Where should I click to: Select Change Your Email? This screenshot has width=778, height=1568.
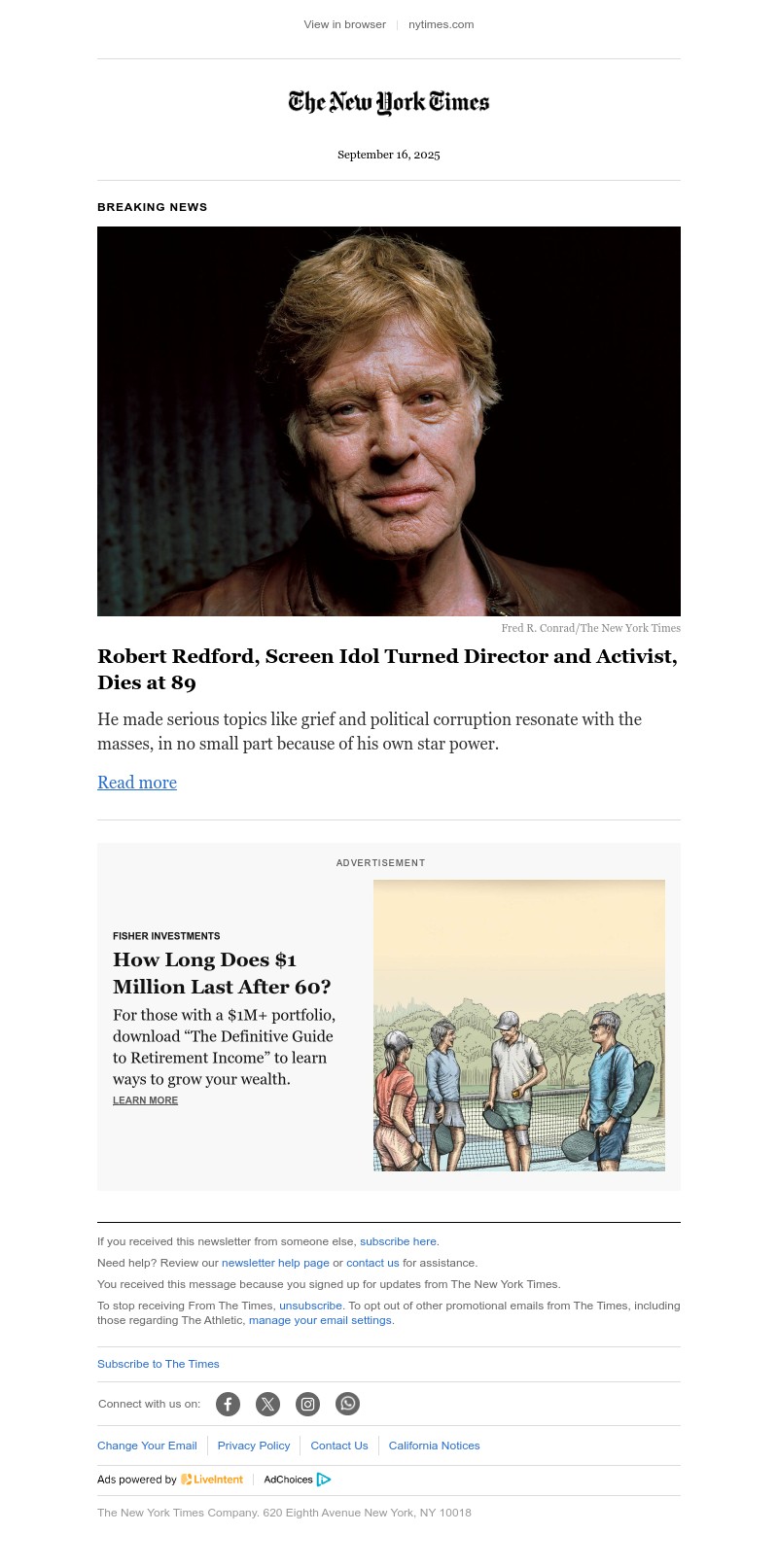point(147,1446)
